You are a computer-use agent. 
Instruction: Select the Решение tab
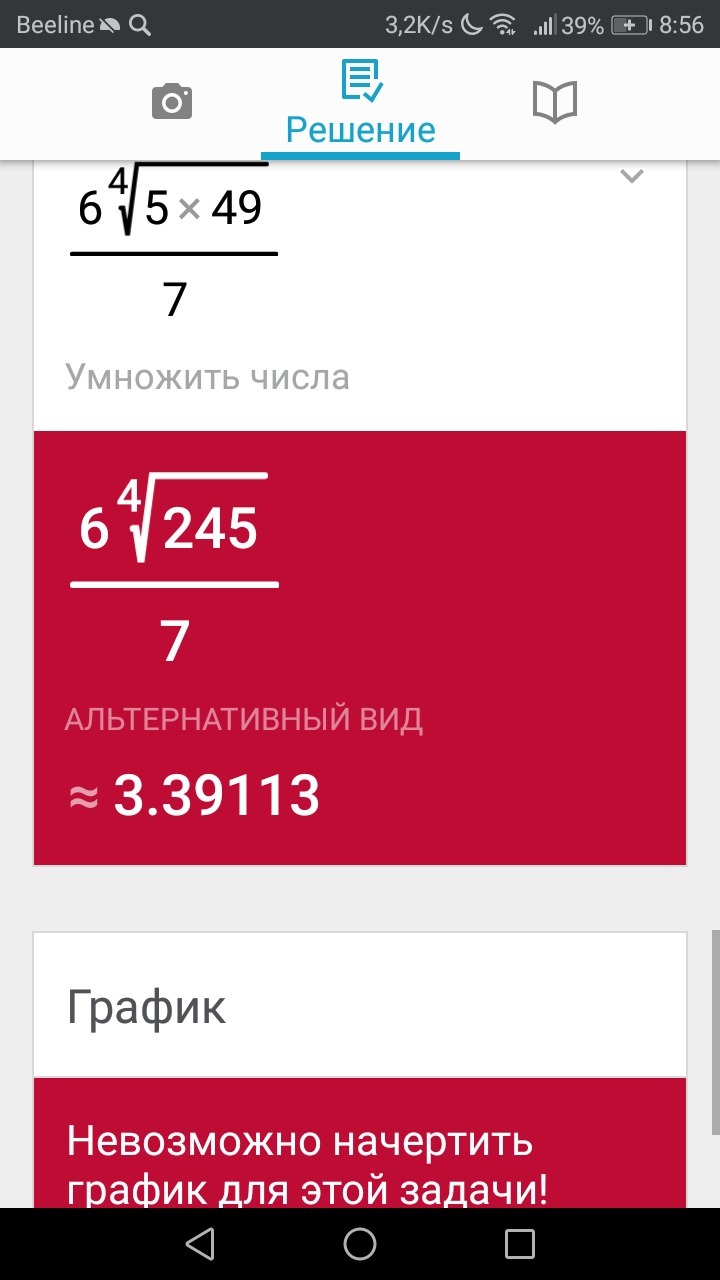tap(360, 105)
